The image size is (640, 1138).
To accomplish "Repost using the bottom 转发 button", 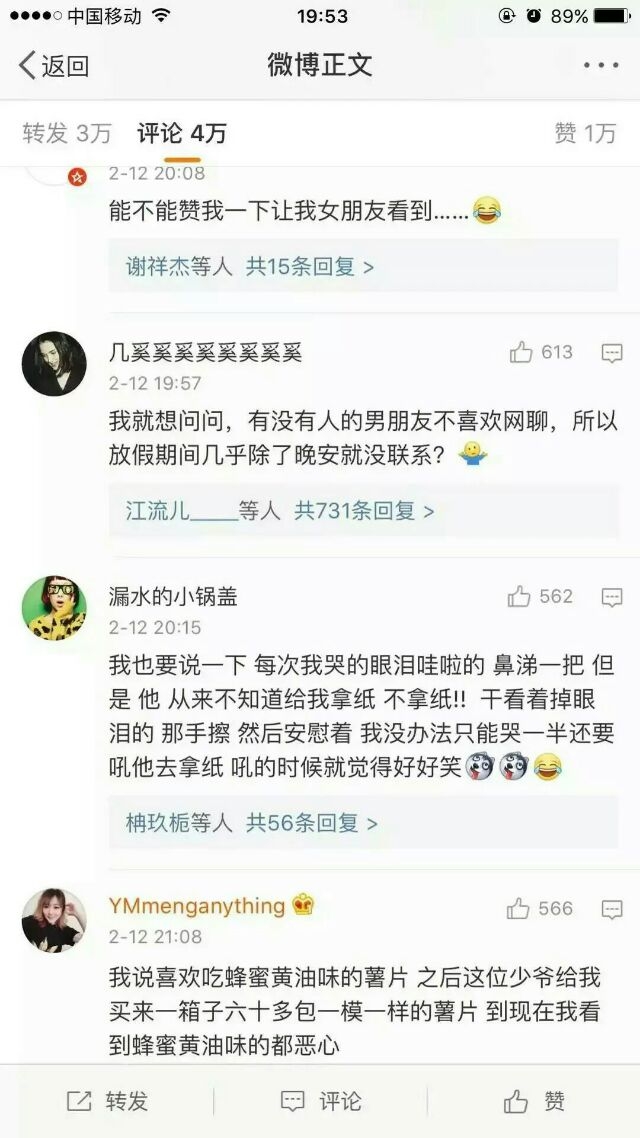I will (107, 1101).
